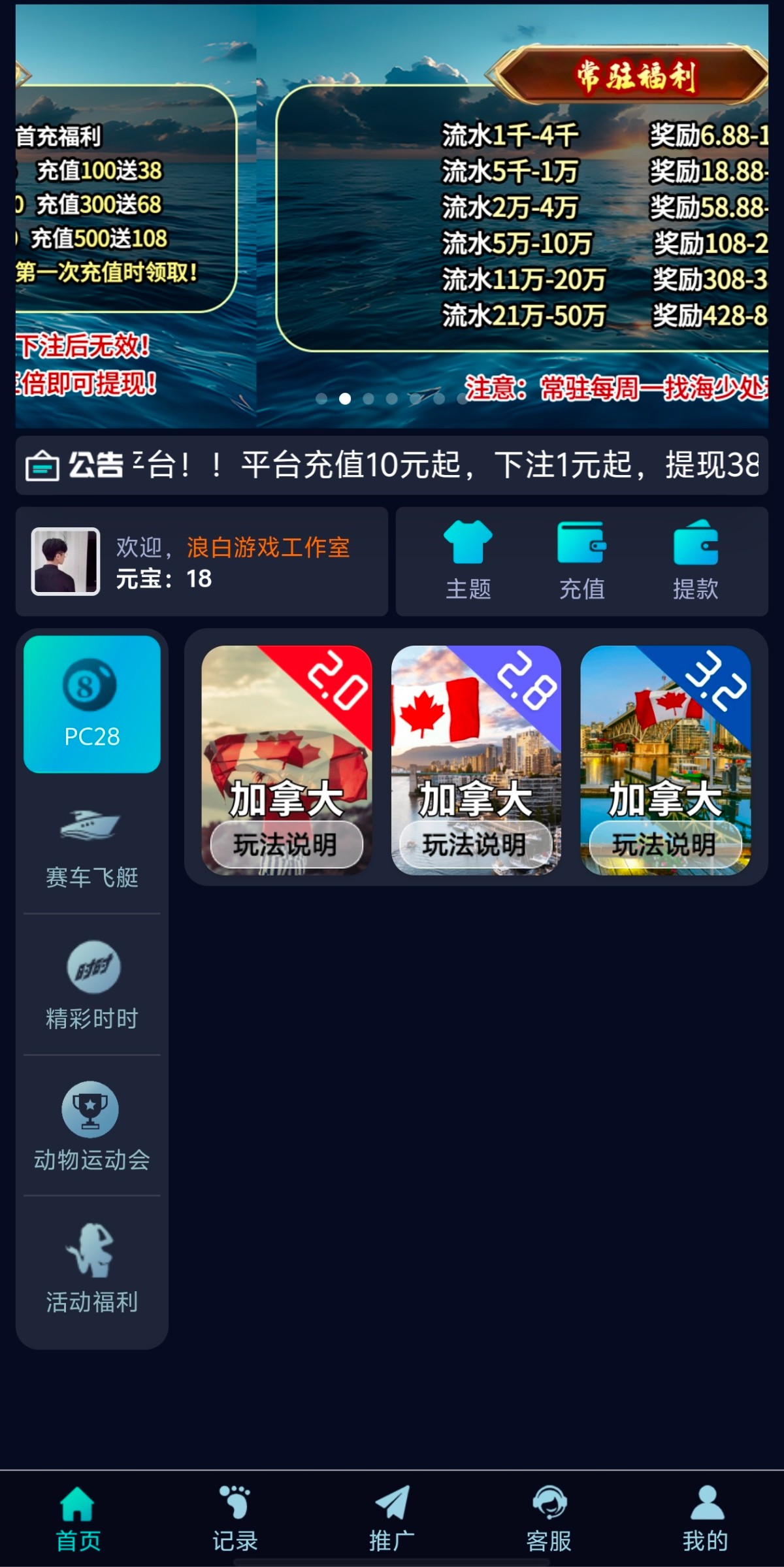Select the 赛车飞艇 category
The image size is (784, 1567).
point(92,847)
